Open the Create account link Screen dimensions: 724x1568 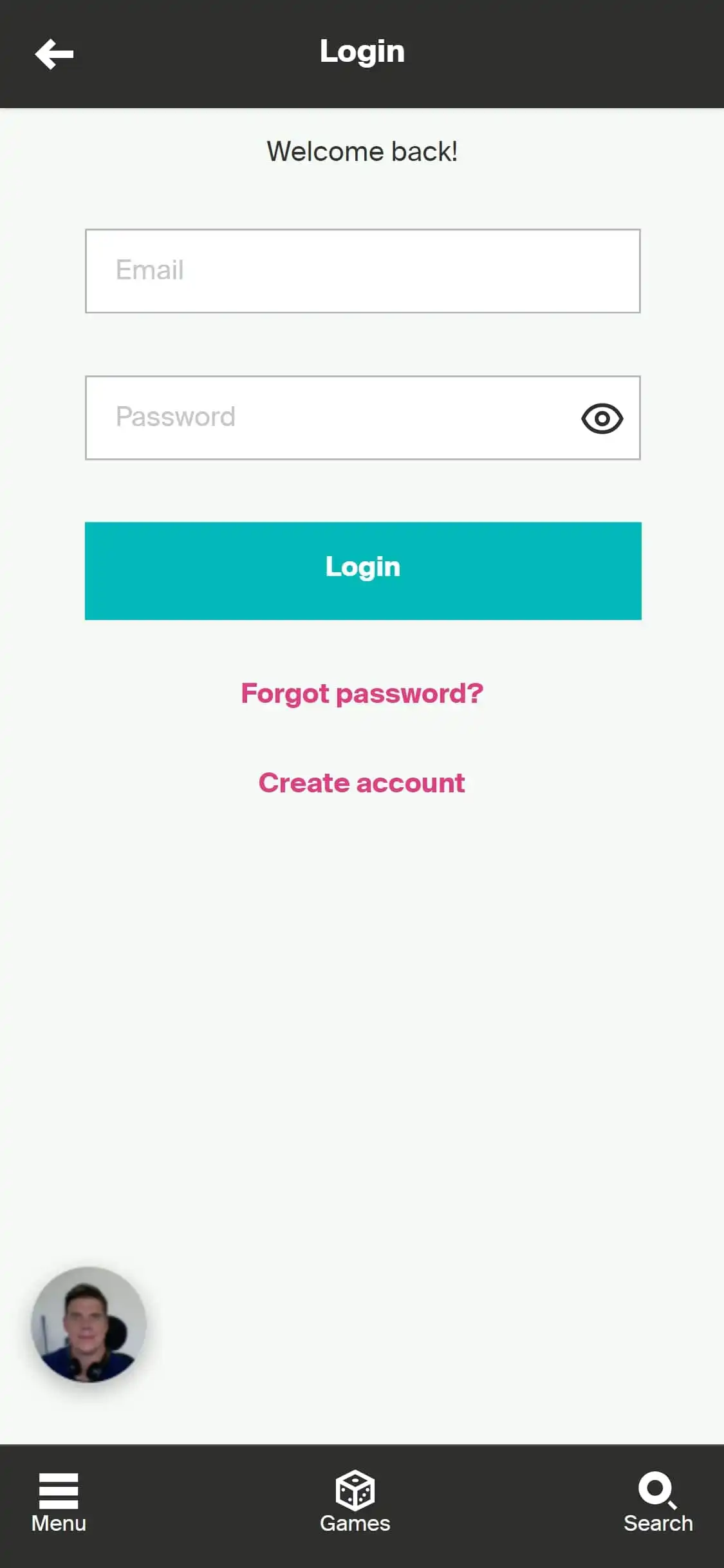pyautogui.click(x=362, y=783)
